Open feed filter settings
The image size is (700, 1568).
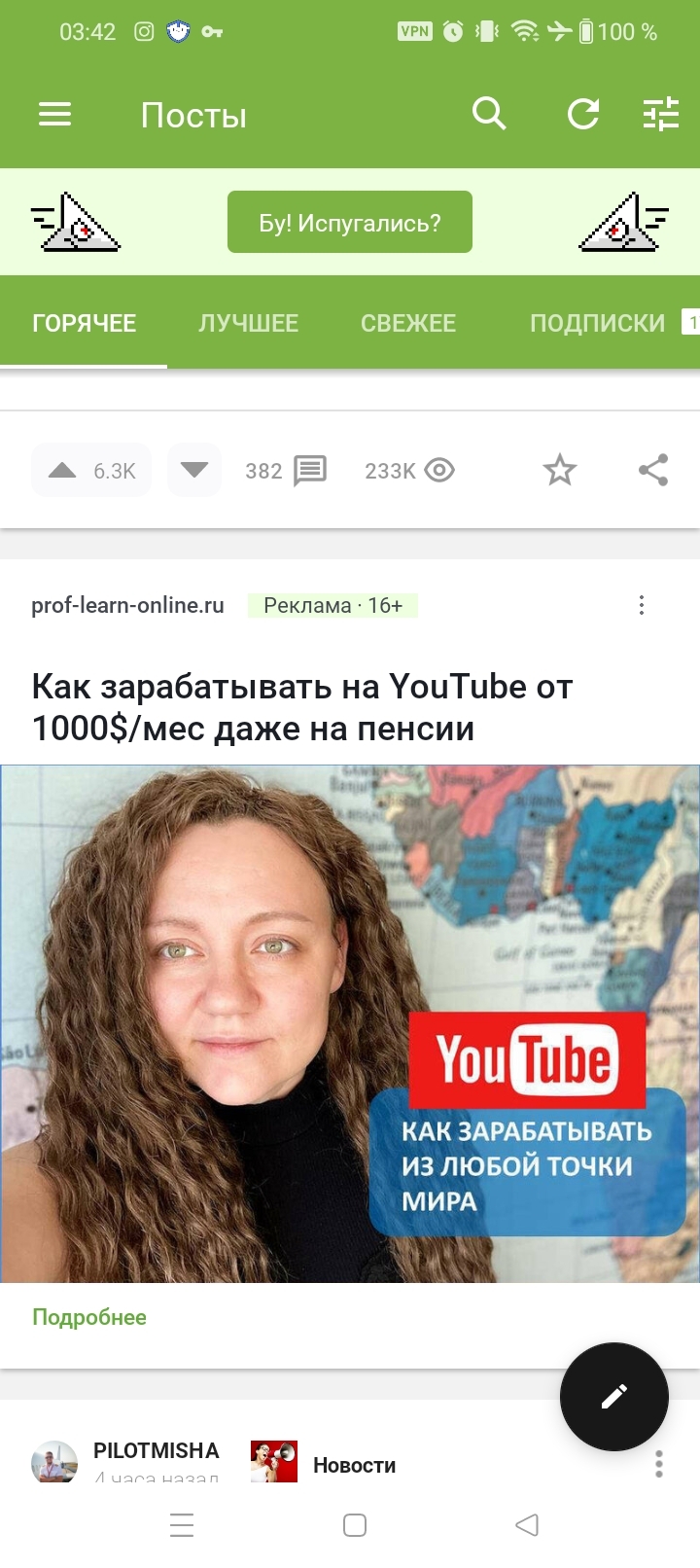click(661, 115)
